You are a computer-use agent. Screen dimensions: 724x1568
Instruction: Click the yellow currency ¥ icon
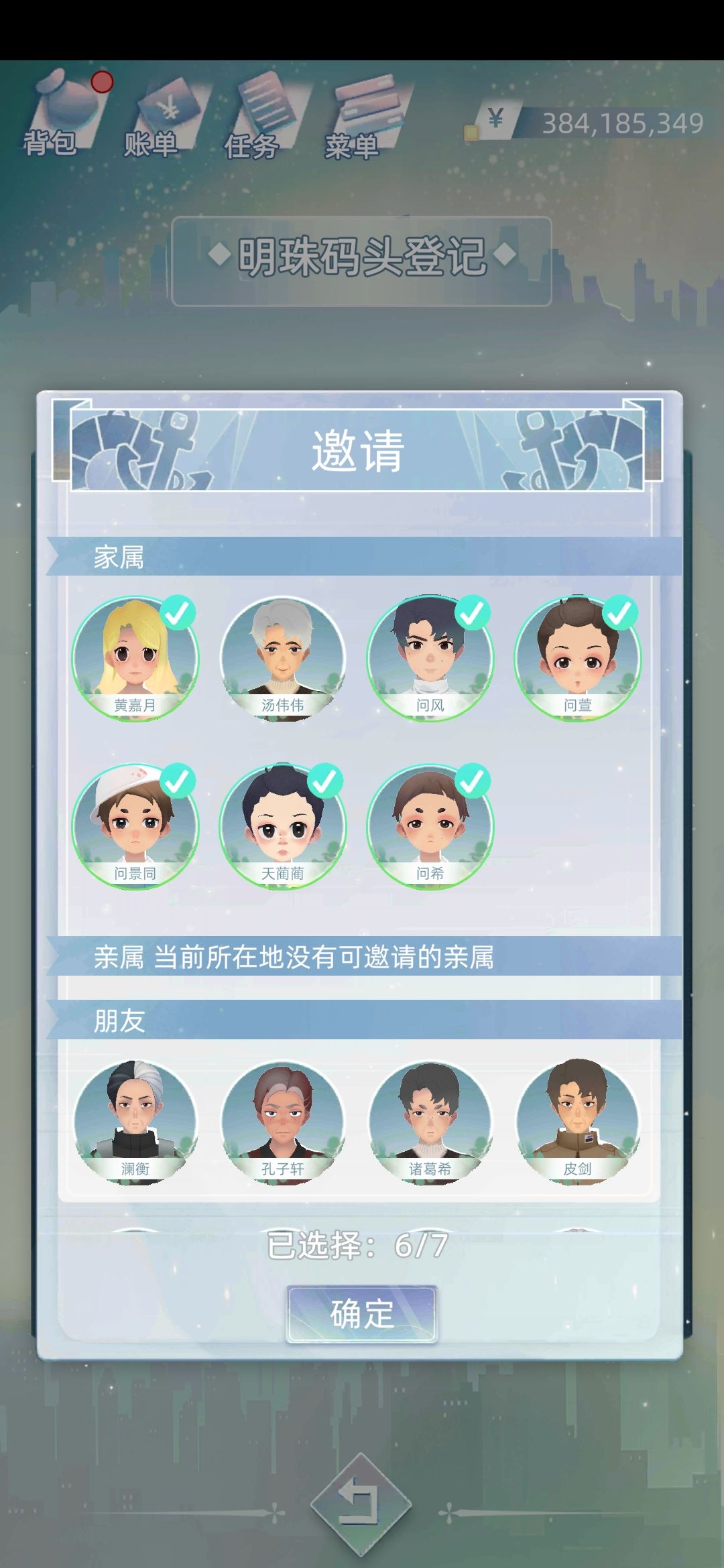tap(496, 117)
